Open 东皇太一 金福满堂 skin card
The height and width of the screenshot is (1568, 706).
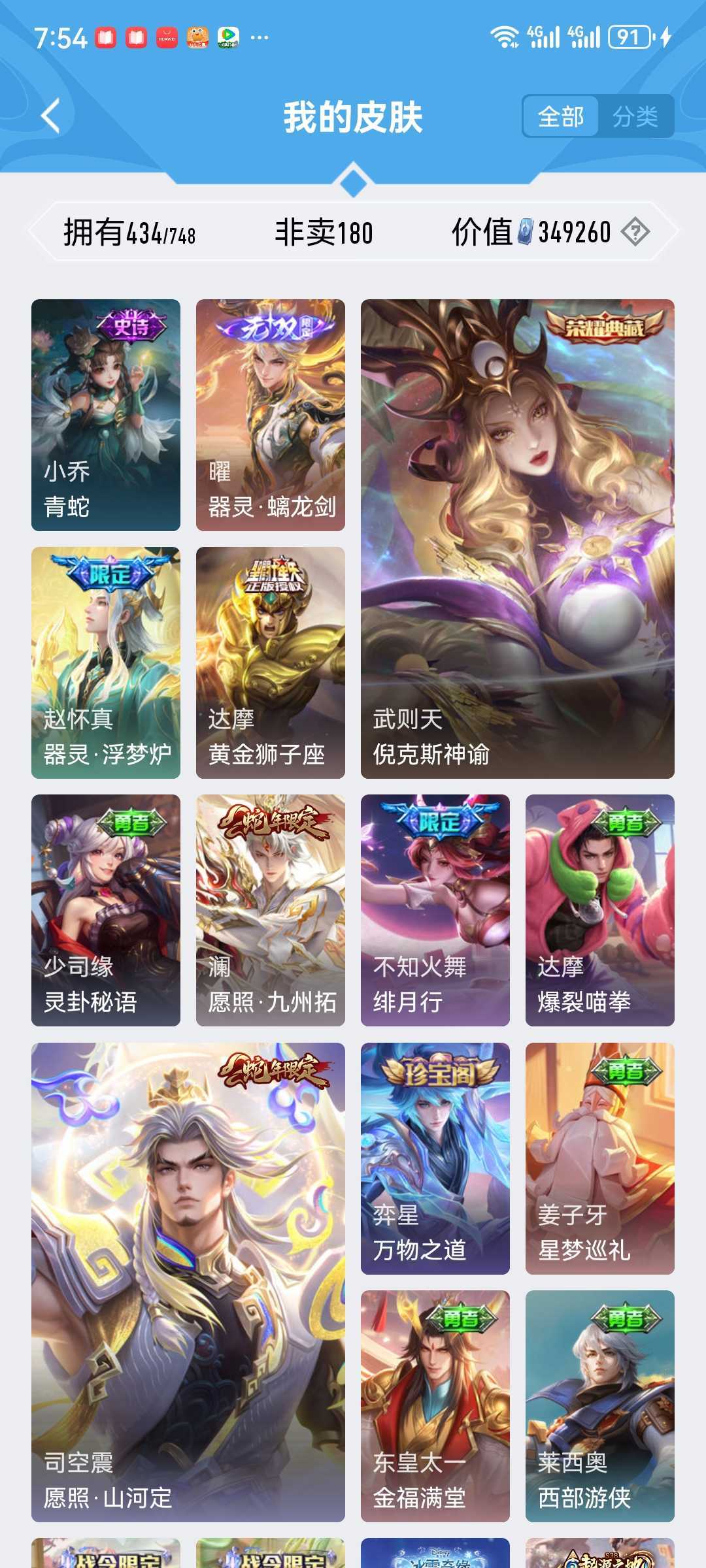pyautogui.click(x=435, y=1405)
